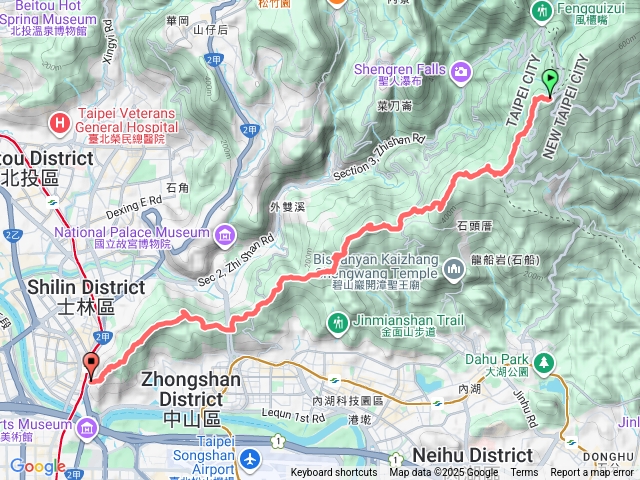
Task: Open Bishanyan Kaizhang Shengwang Temple marker
Action: tap(453, 268)
